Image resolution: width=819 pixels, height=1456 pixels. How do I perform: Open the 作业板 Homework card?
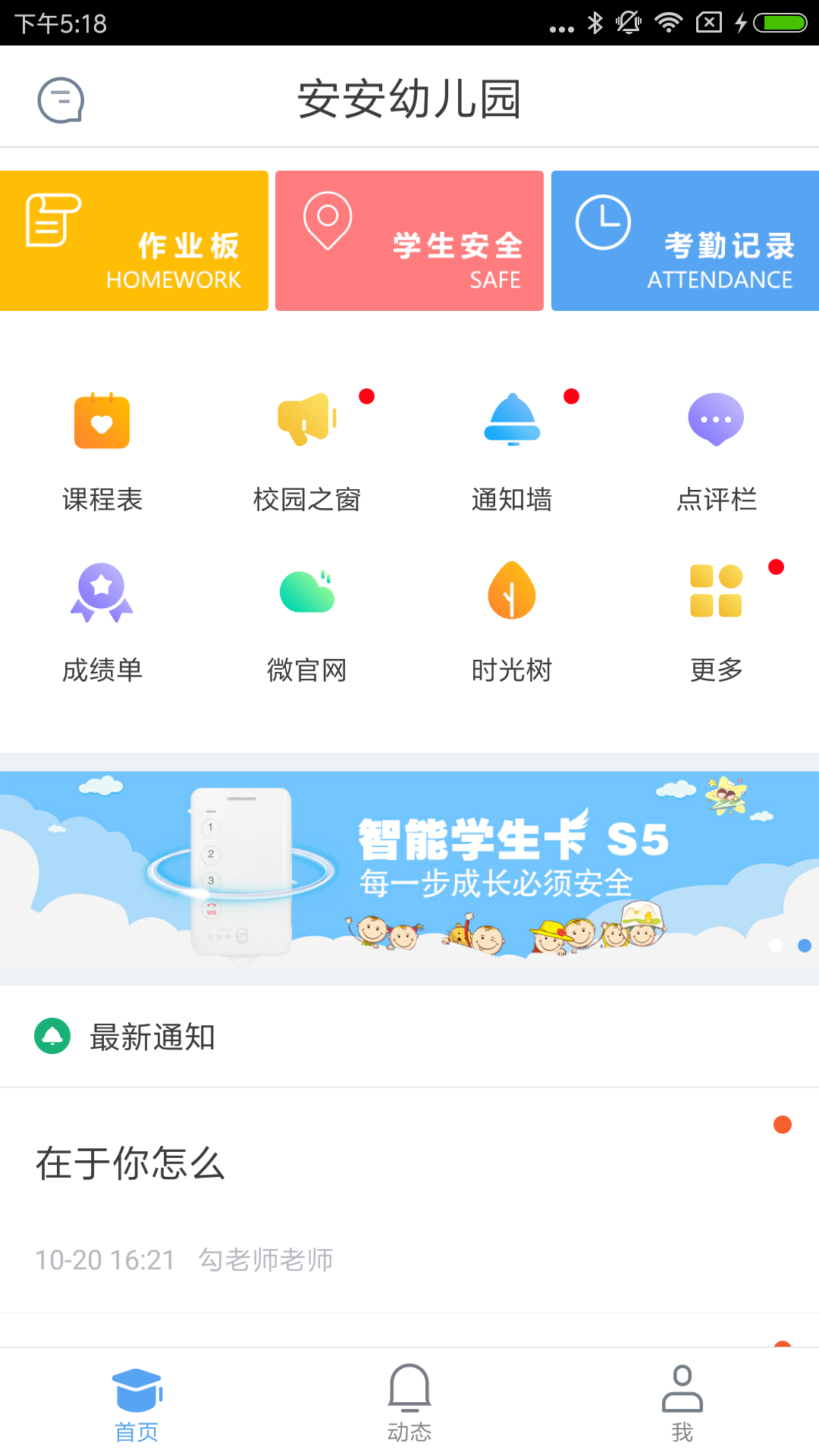(134, 241)
